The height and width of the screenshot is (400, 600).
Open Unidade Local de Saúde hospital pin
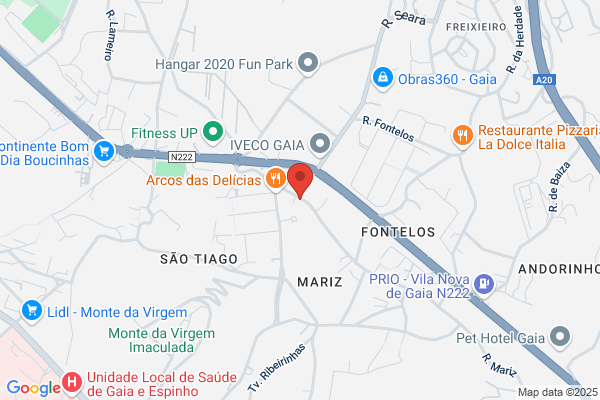[x=72, y=383]
